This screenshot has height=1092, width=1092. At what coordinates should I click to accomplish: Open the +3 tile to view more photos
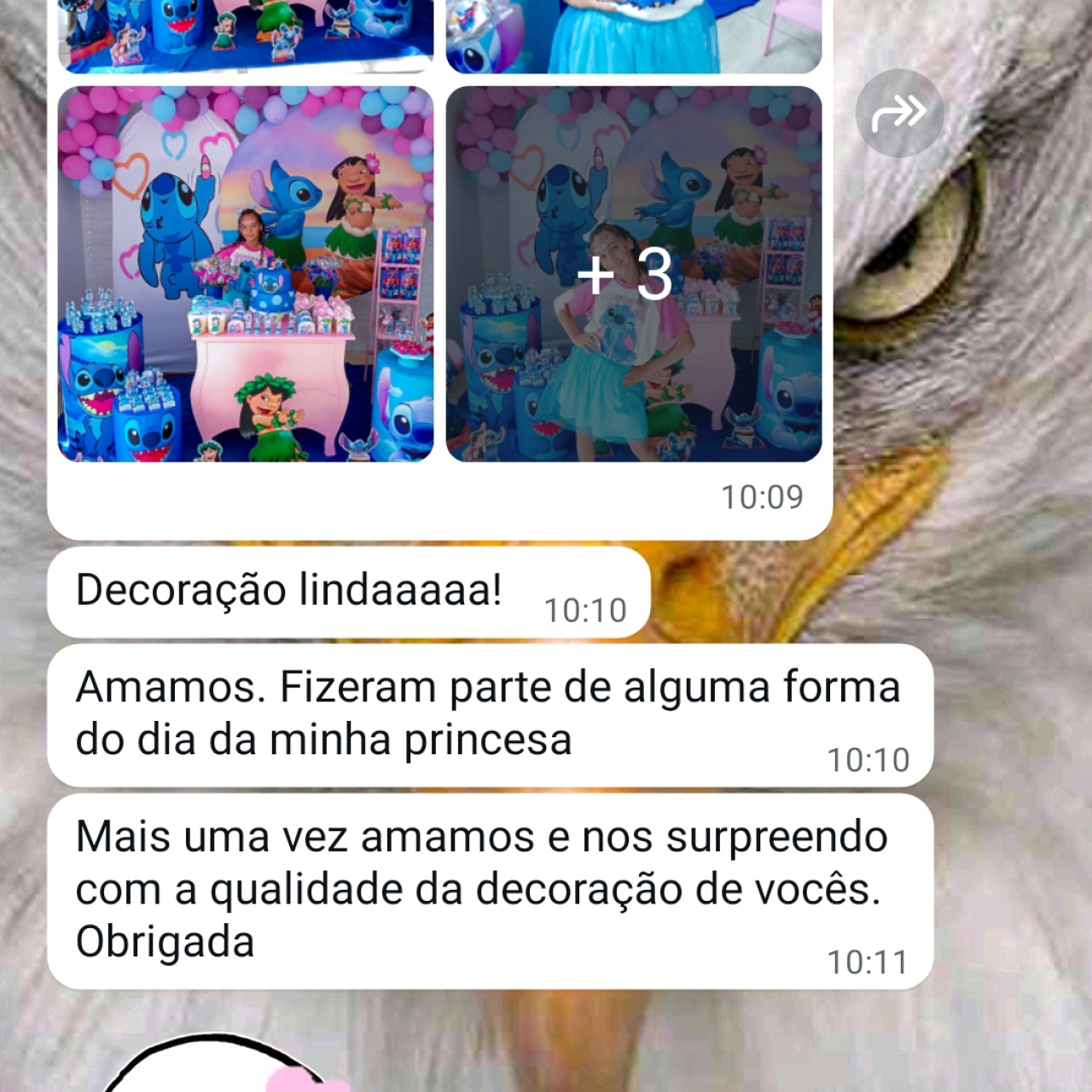633,274
